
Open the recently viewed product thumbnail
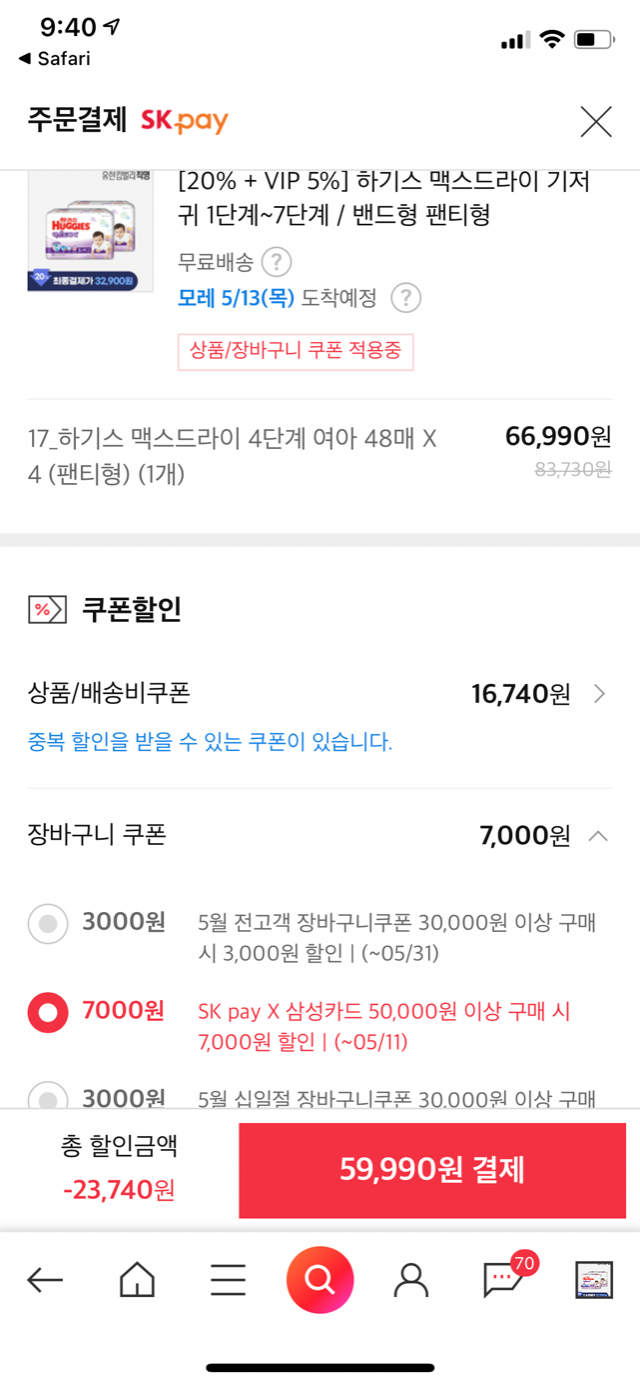click(594, 1279)
